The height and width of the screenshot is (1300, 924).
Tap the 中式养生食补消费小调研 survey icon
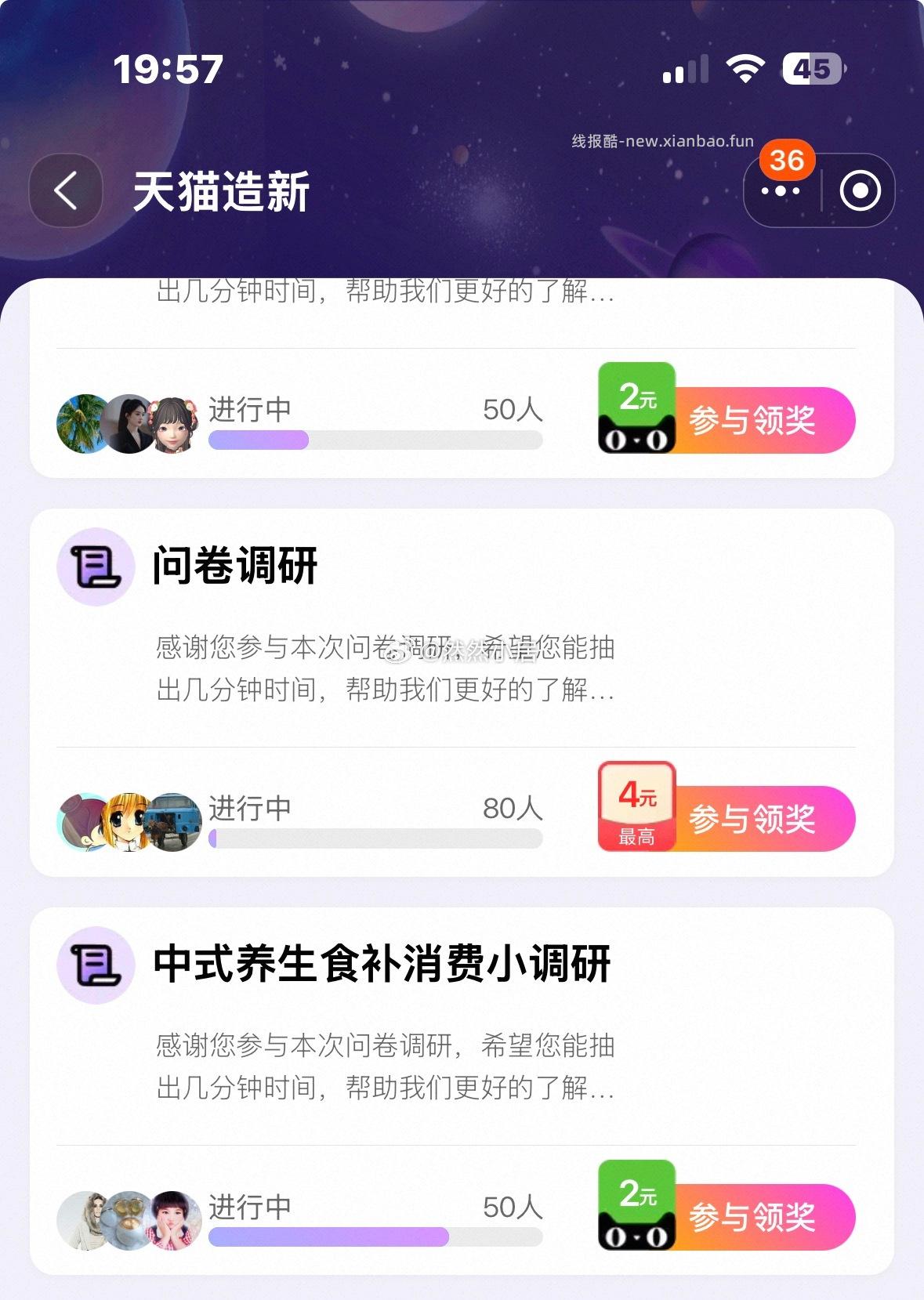point(95,969)
